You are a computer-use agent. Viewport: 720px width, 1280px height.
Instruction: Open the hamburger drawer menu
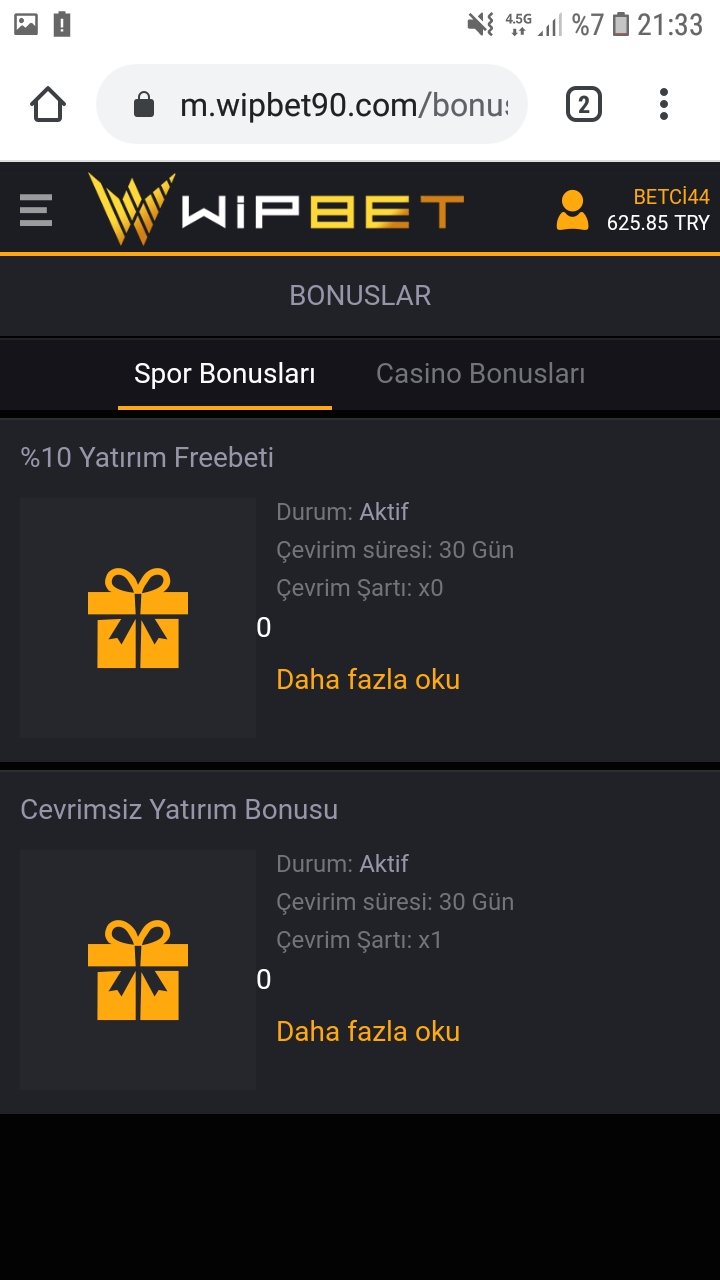tap(36, 210)
